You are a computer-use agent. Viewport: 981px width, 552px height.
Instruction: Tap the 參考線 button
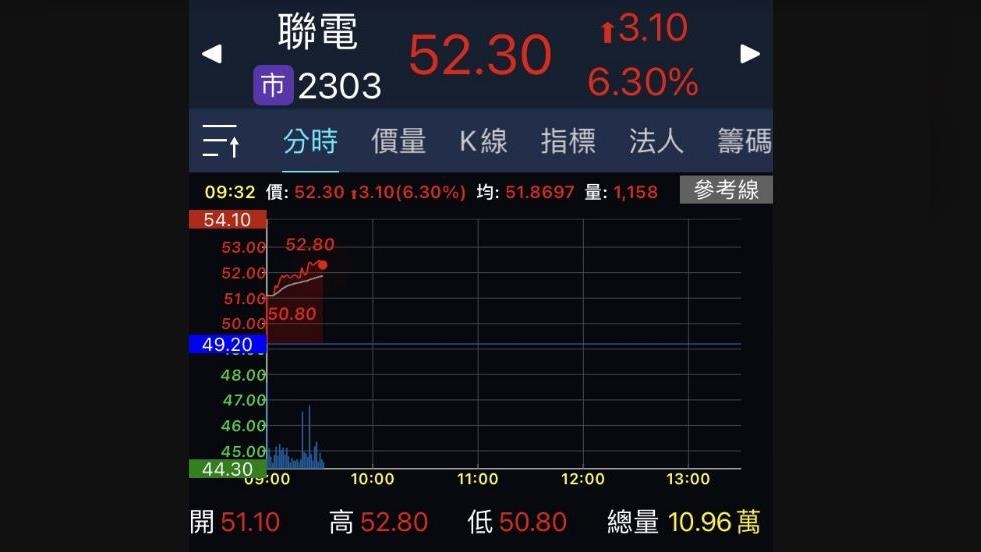726,190
